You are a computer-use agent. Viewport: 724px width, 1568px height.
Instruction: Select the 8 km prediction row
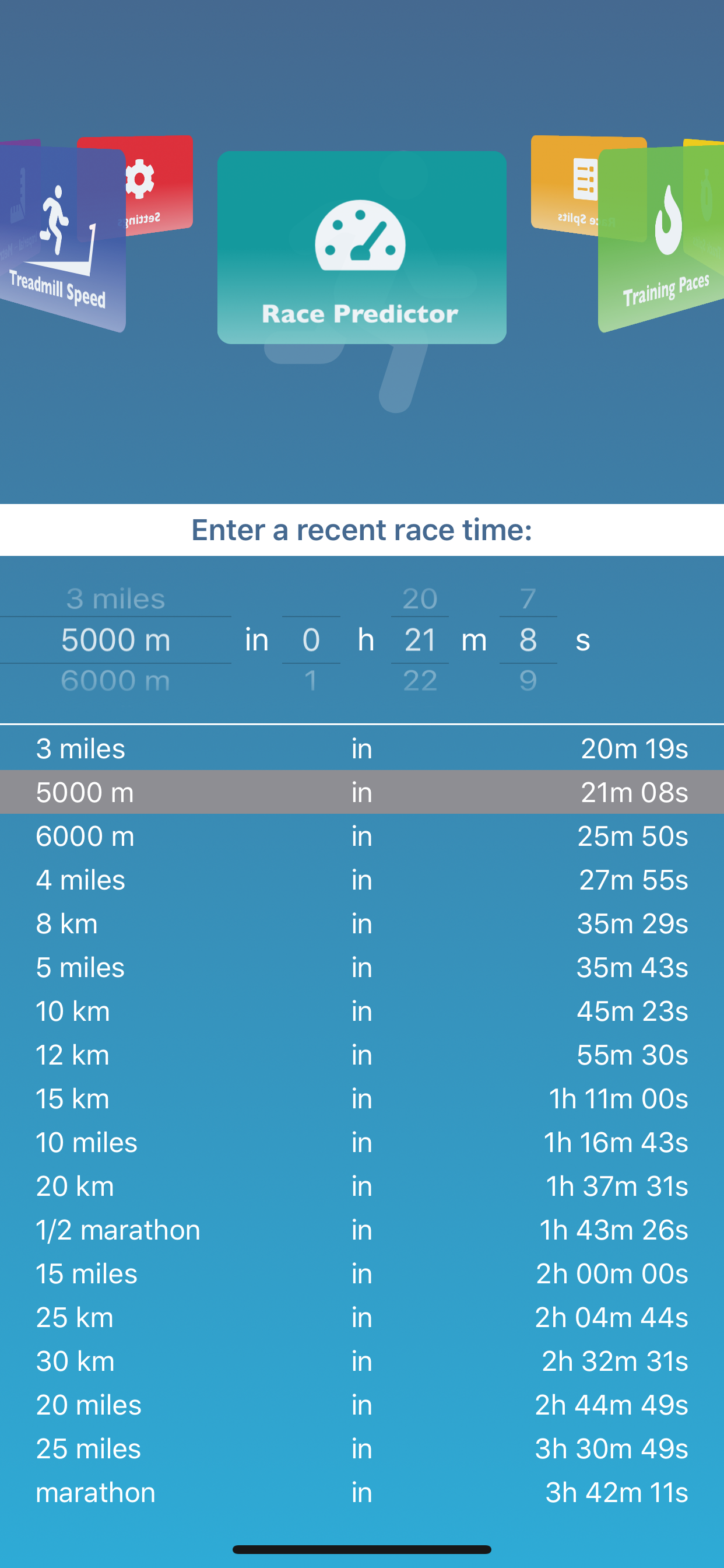(x=362, y=923)
